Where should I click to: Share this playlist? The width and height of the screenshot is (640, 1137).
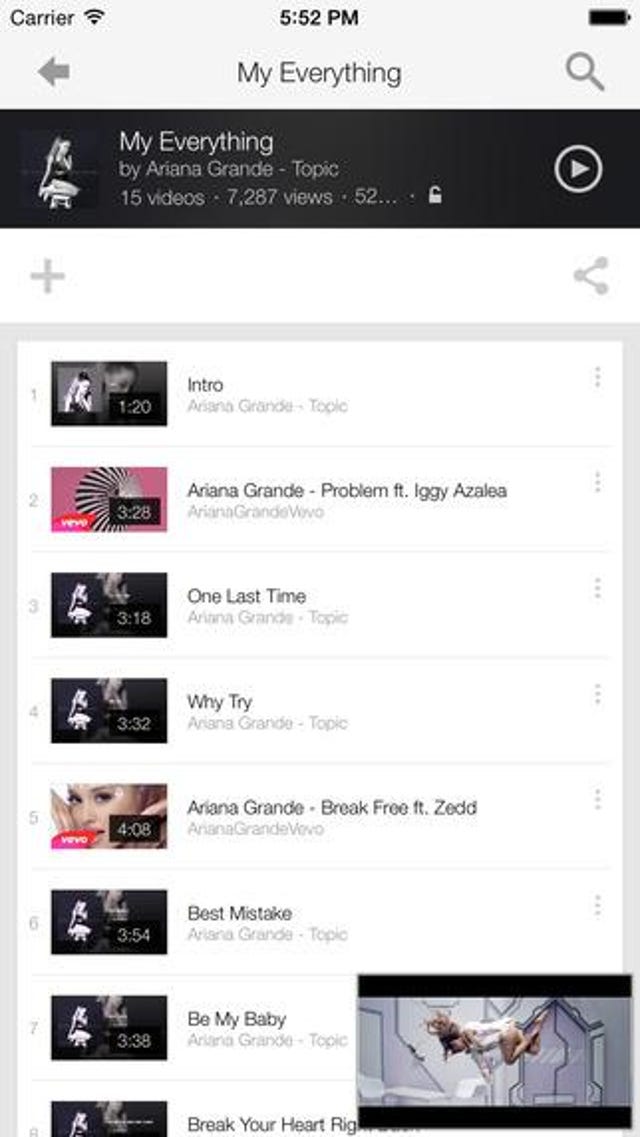(591, 276)
